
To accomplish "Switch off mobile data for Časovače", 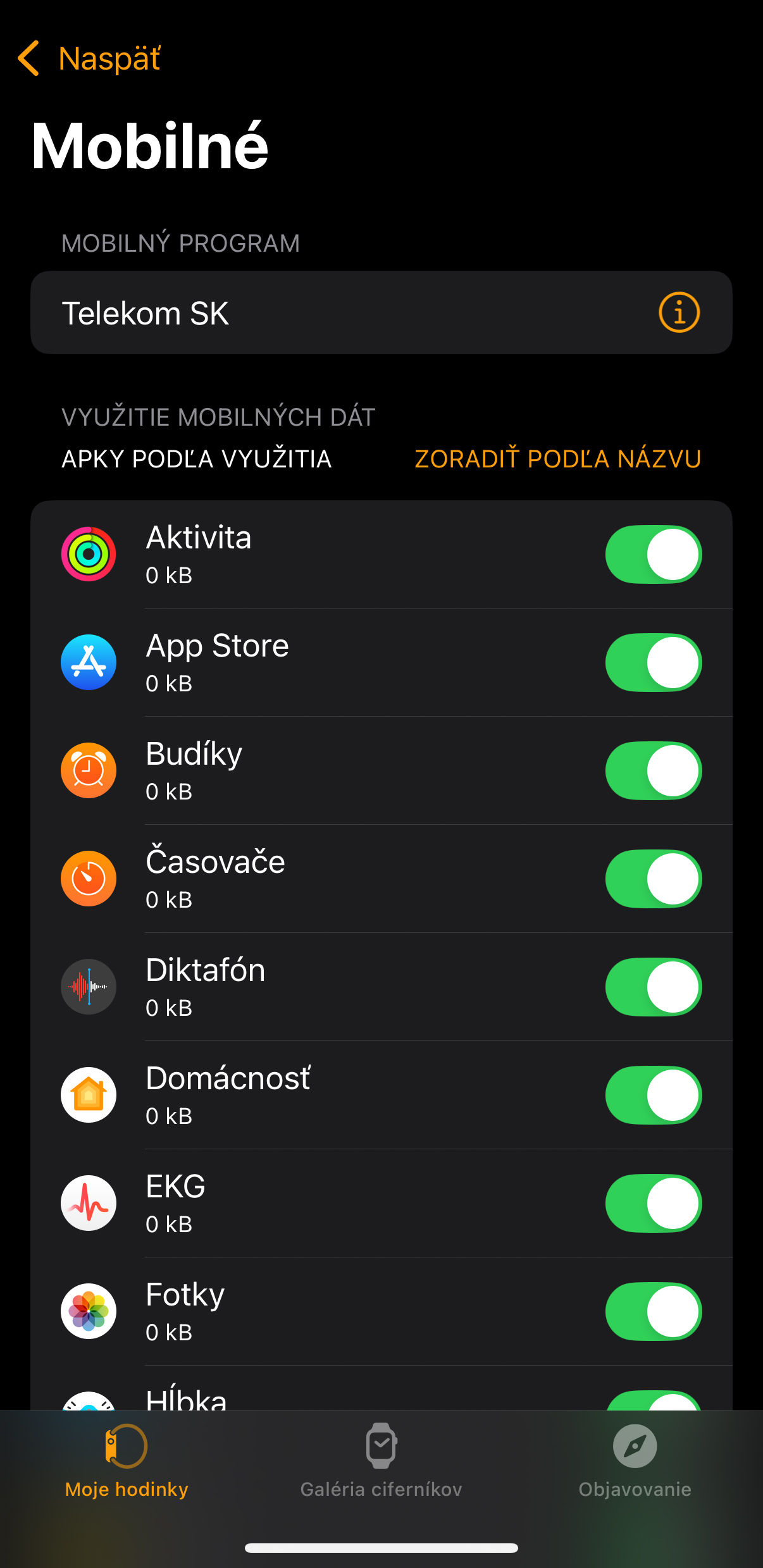I will pos(654,879).
